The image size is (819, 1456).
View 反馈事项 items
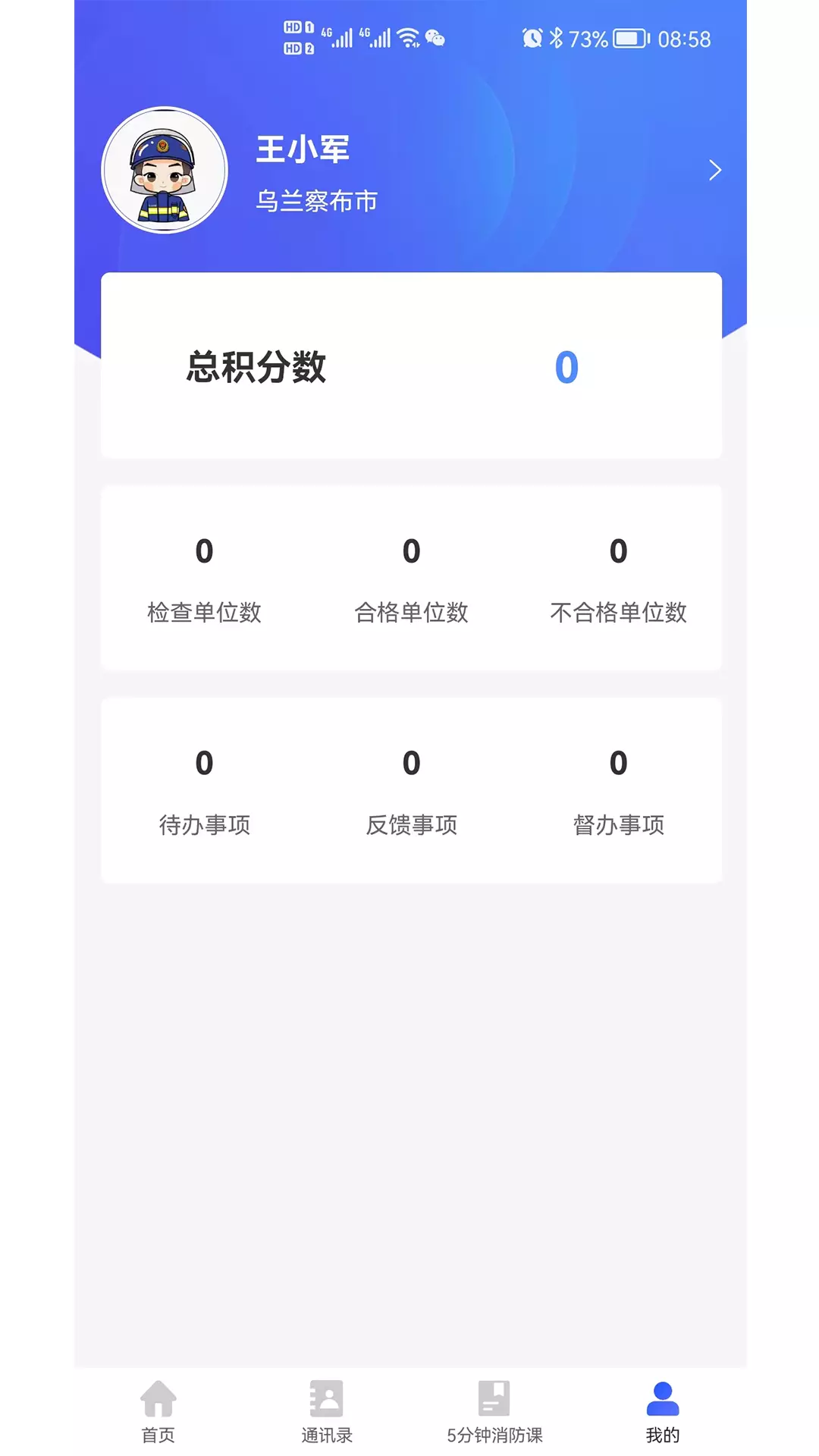(x=411, y=791)
